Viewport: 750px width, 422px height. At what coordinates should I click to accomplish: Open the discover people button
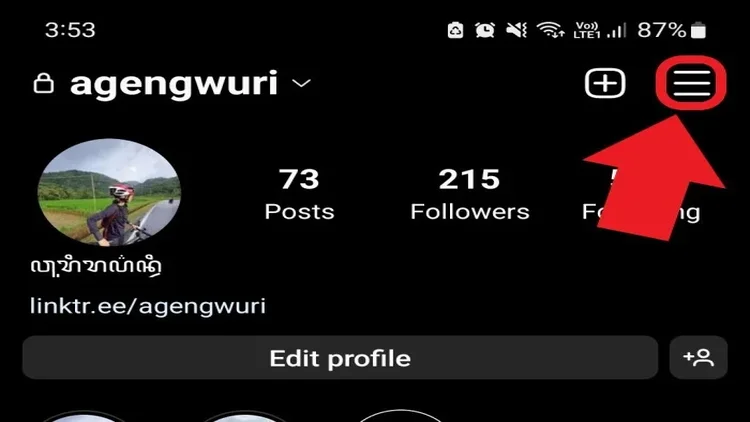point(698,357)
